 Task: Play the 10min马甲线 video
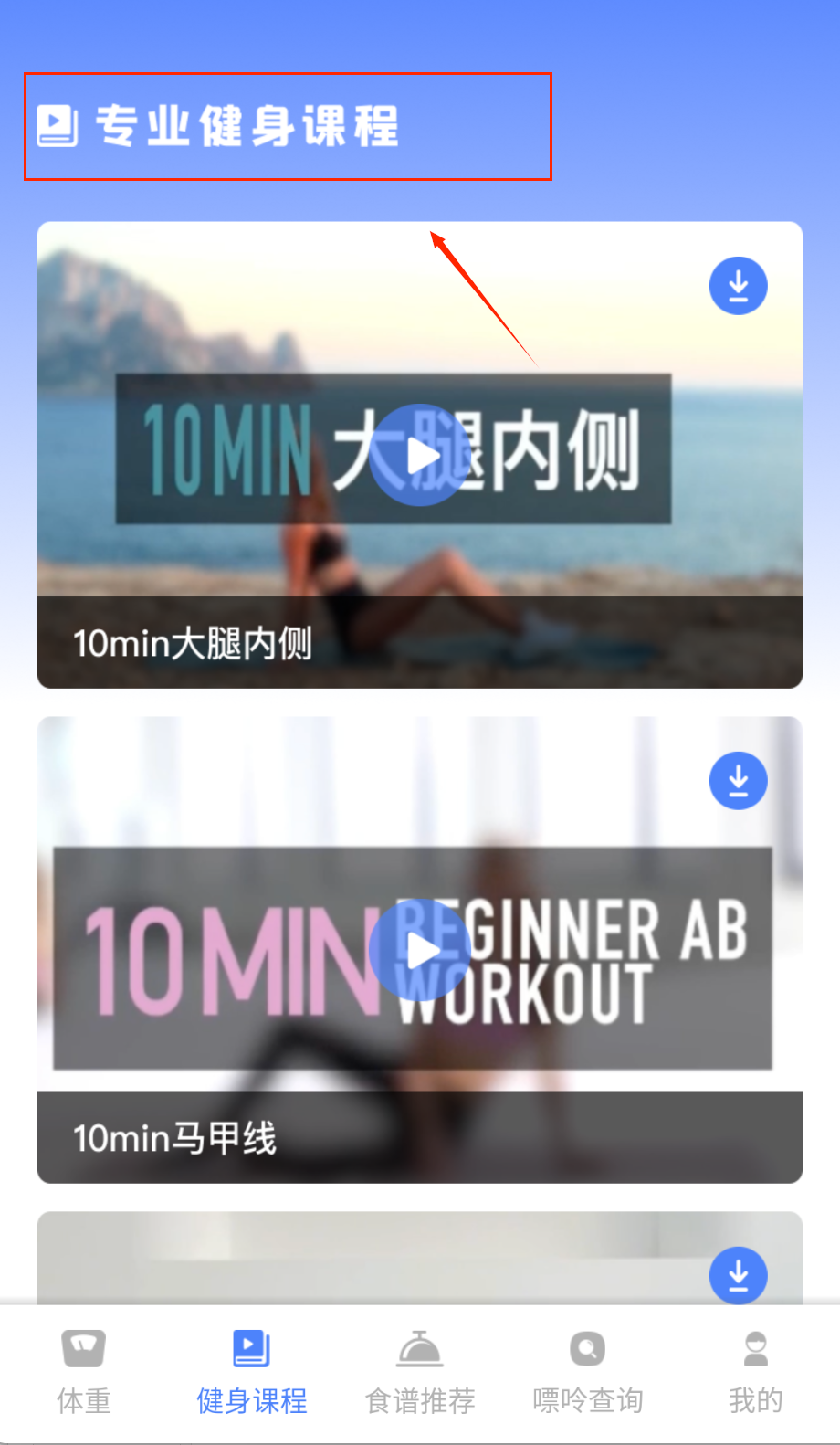[420, 950]
